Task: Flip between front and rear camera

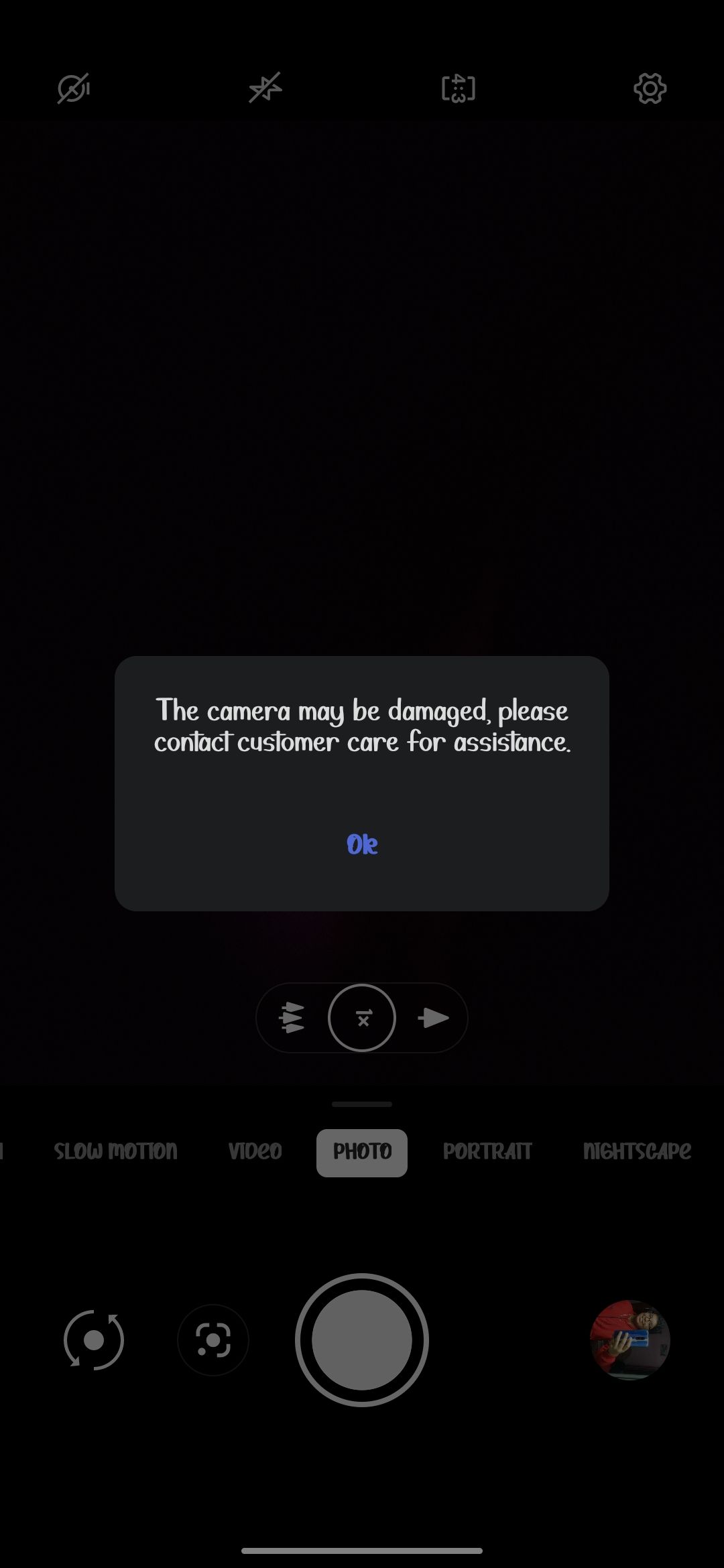Action: (x=94, y=1340)
